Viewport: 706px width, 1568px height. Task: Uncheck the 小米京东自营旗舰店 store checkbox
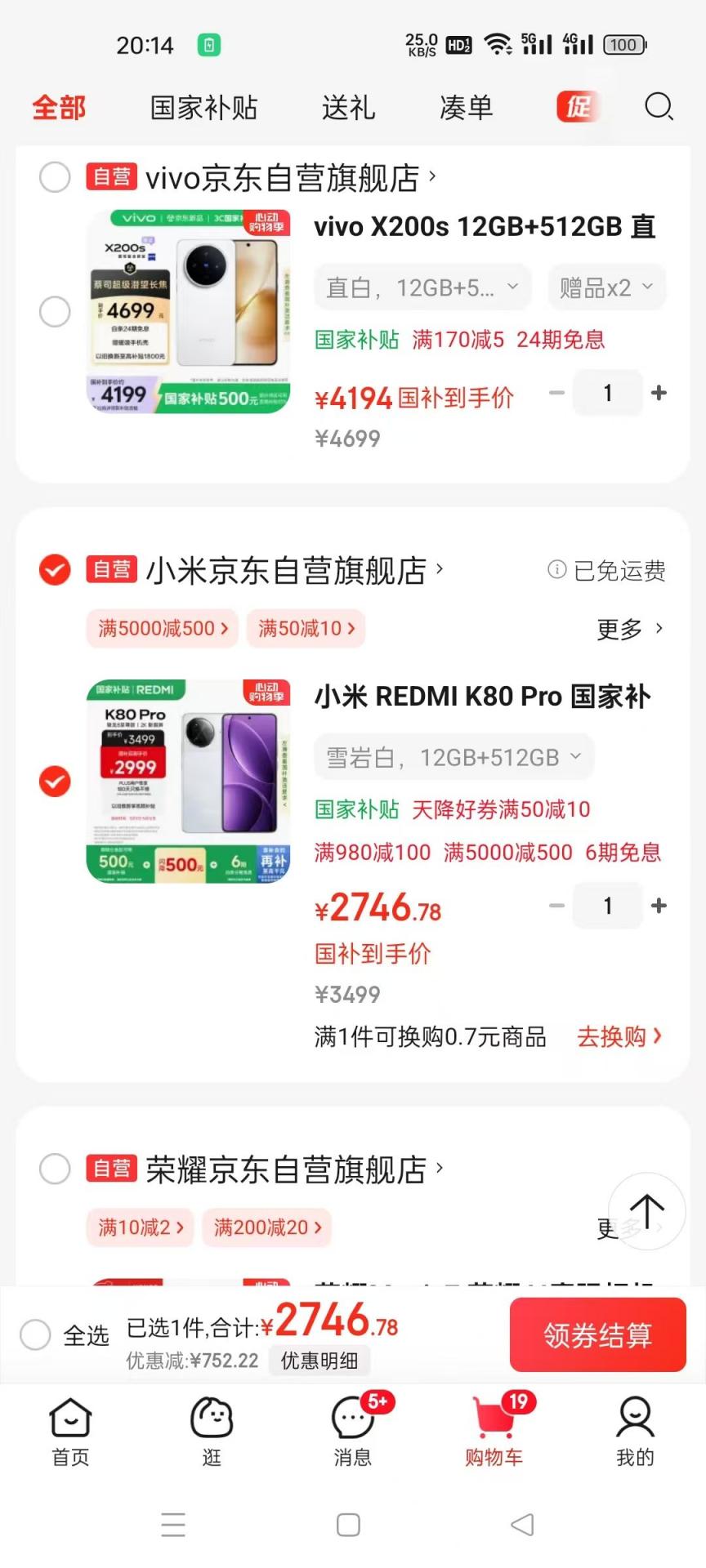55,569
